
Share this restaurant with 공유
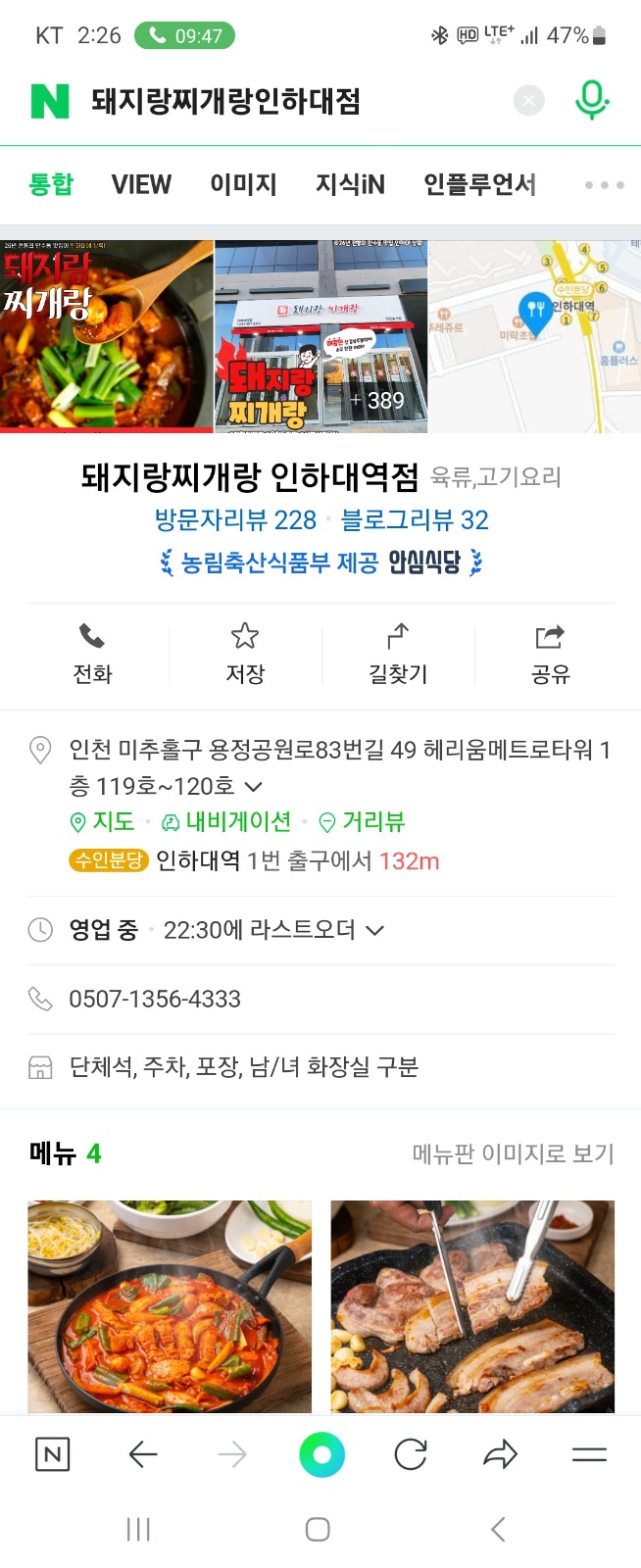(550, 654)
